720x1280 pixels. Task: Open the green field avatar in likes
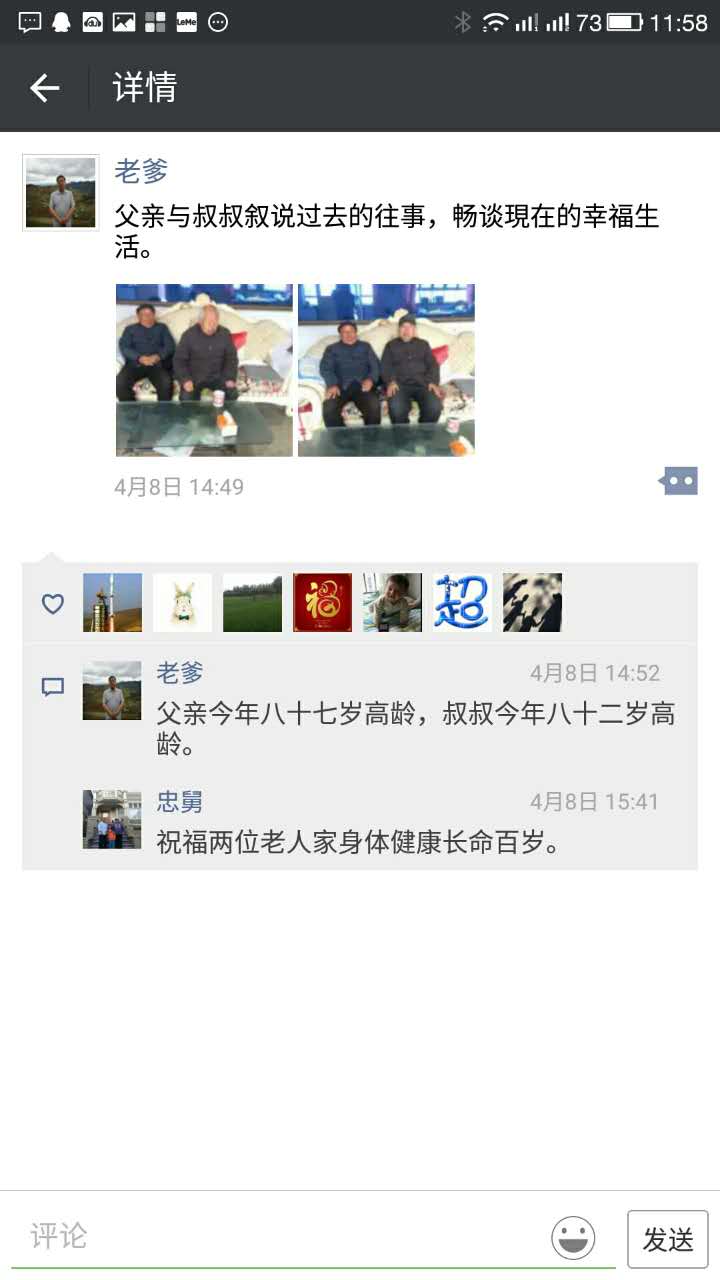click(252, 602)
